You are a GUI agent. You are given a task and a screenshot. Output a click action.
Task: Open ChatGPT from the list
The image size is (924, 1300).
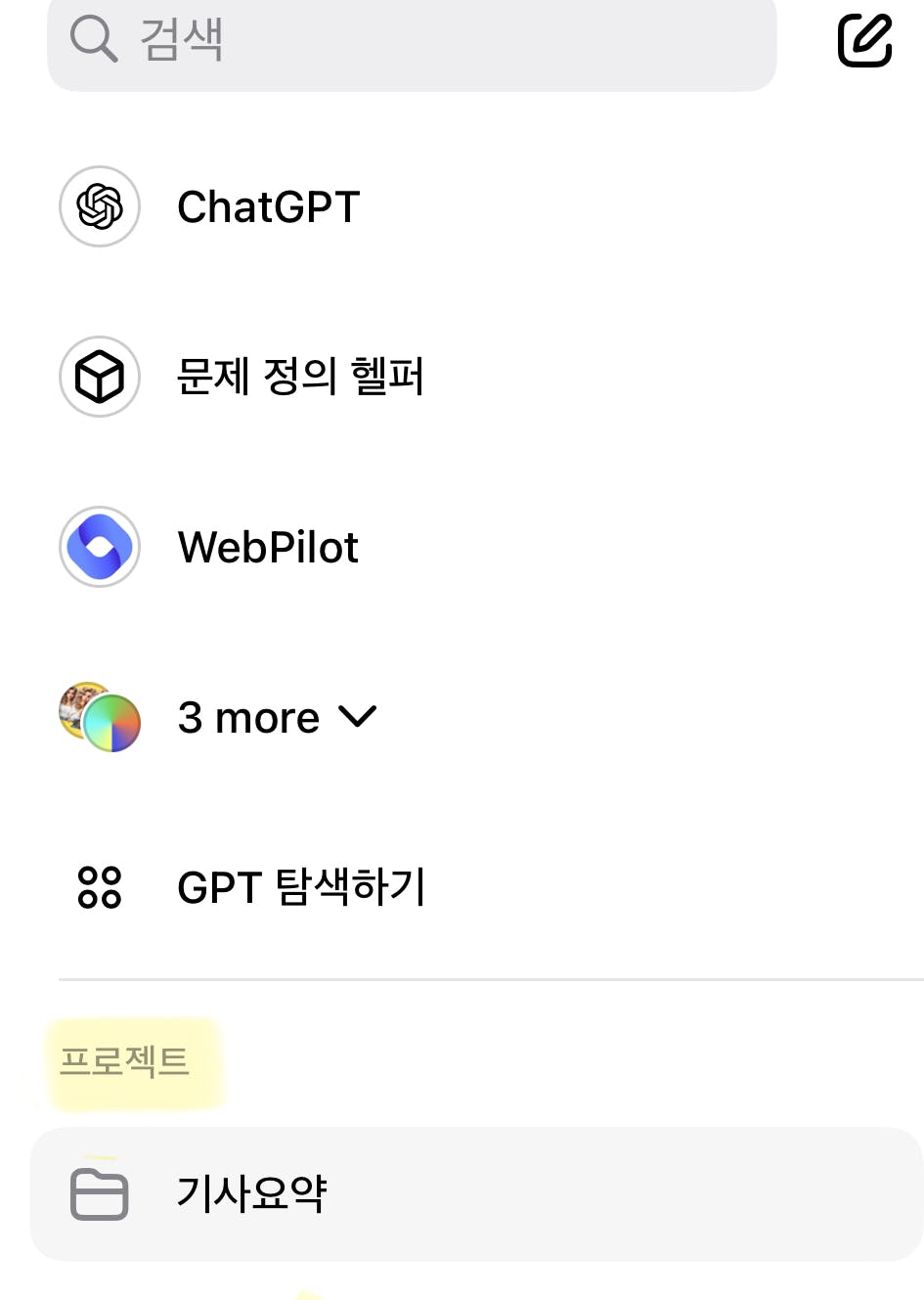click(268, 207)
